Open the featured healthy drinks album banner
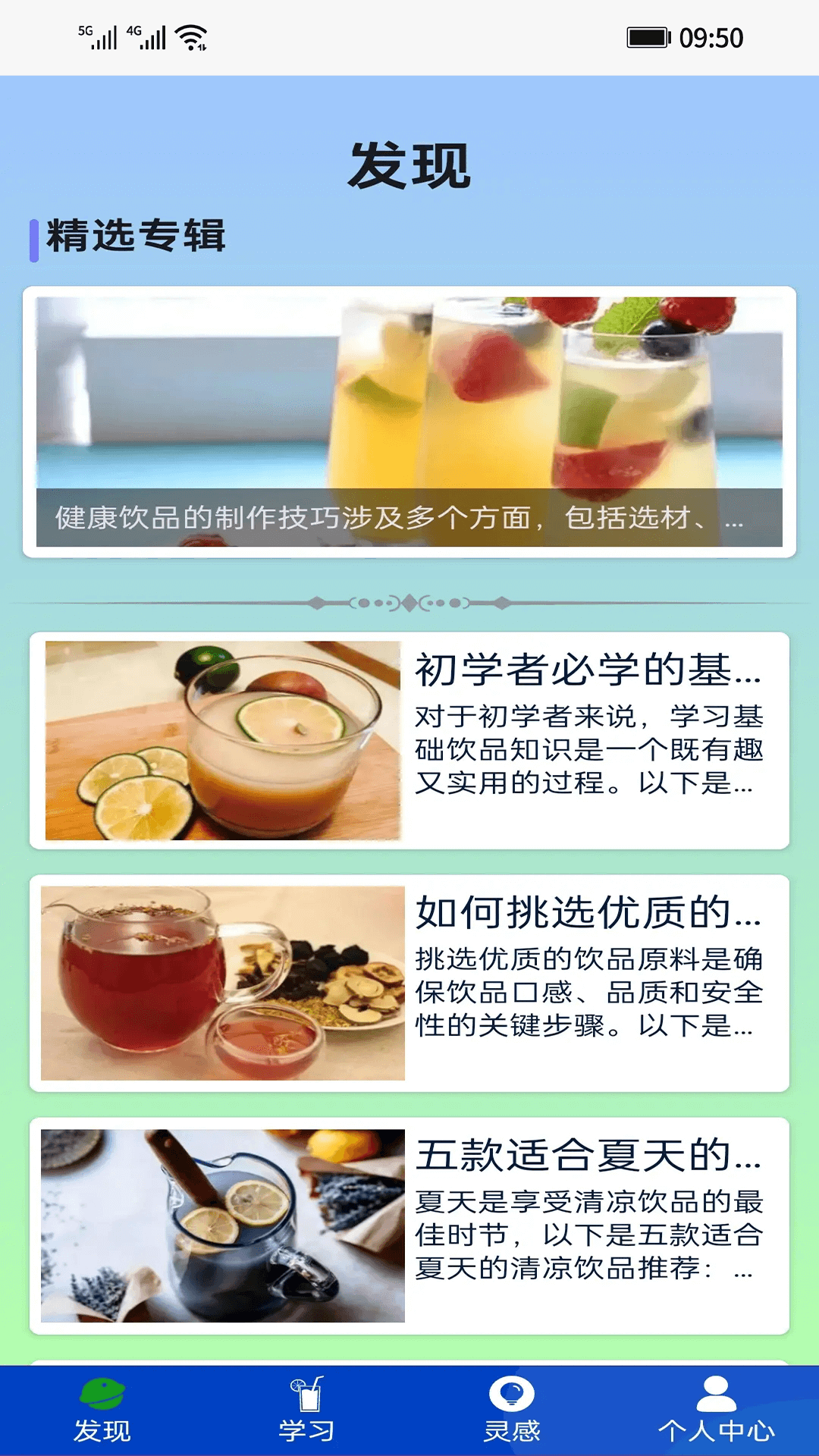The image size is (819, 1456). 409,422
